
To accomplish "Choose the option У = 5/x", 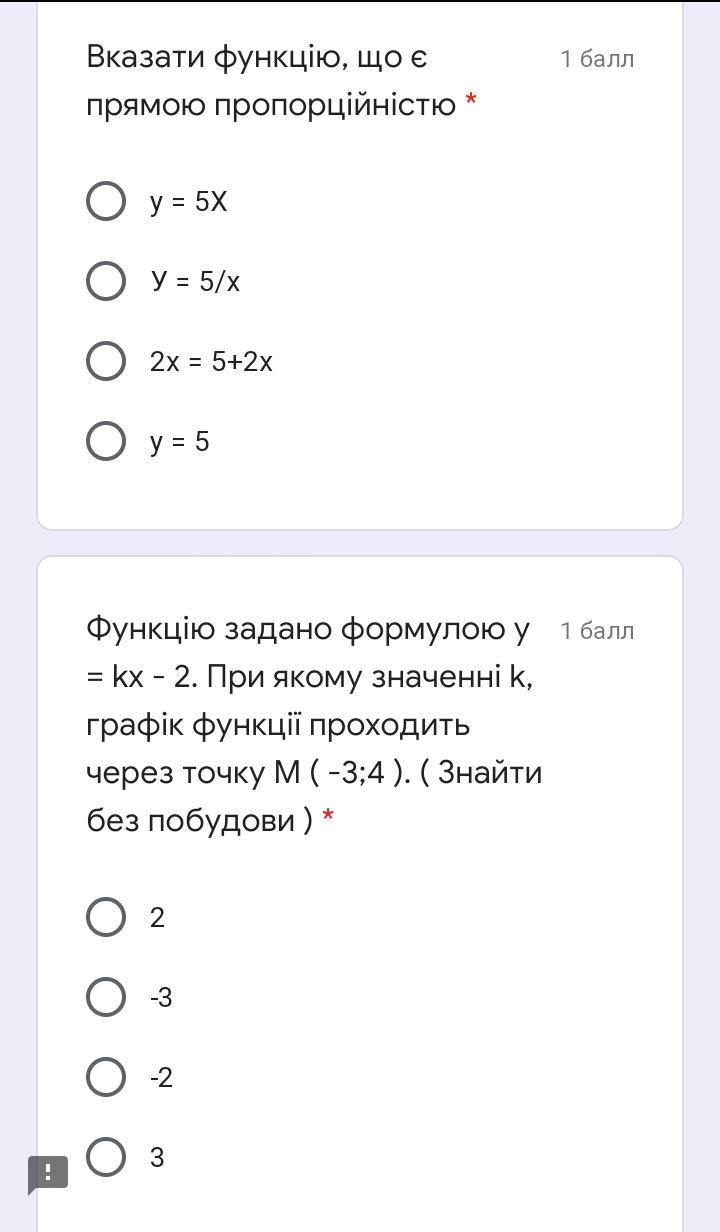I will [x=106, y=281].
